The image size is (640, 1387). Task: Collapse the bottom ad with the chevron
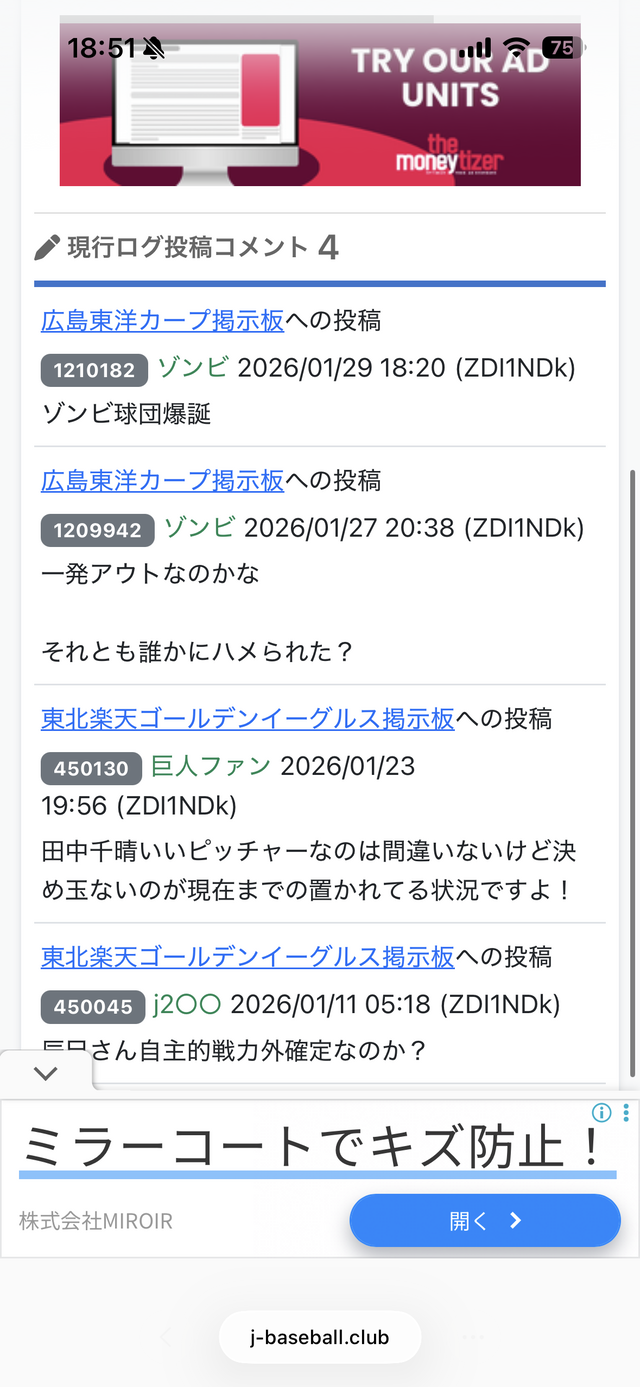click(46, 1073)
